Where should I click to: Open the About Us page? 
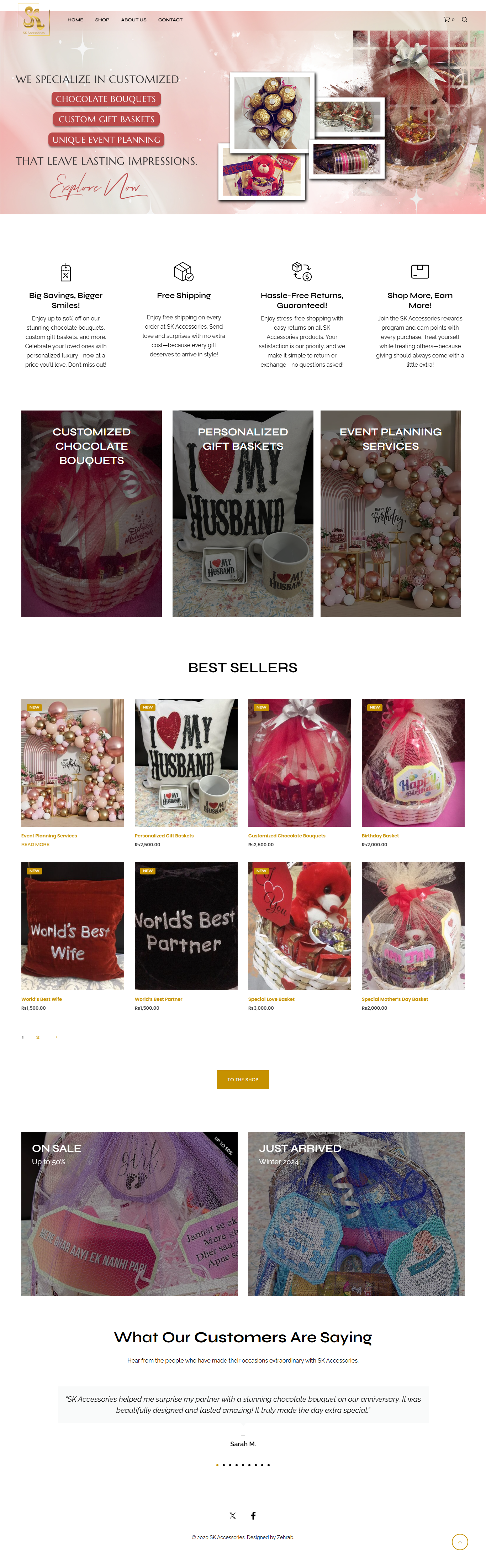(134, 20)
